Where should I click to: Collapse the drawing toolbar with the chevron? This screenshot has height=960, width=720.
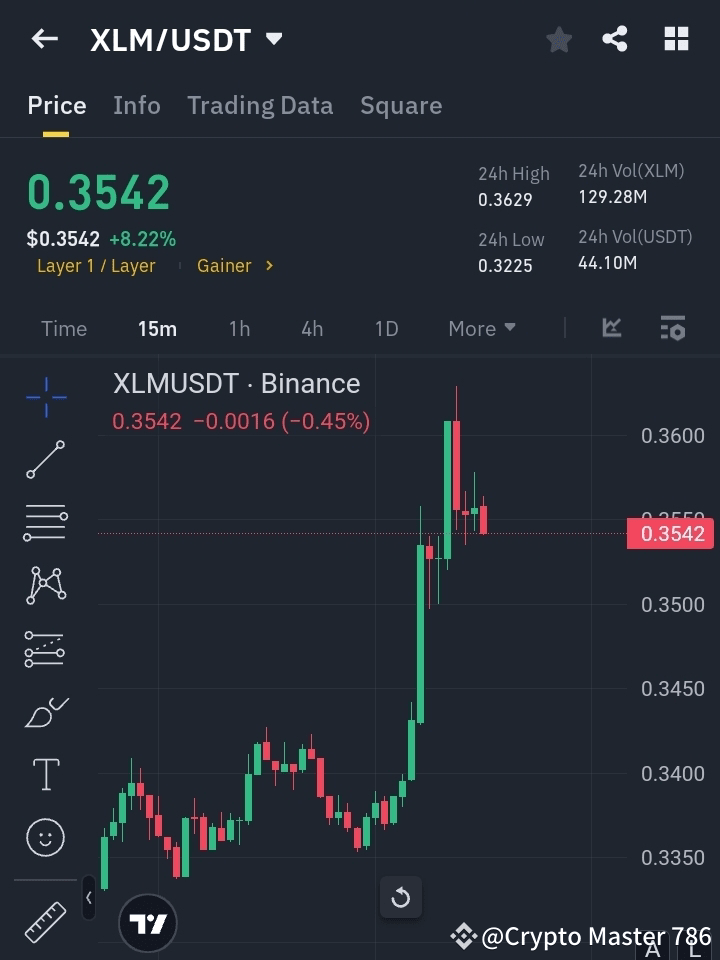[89, 898]
